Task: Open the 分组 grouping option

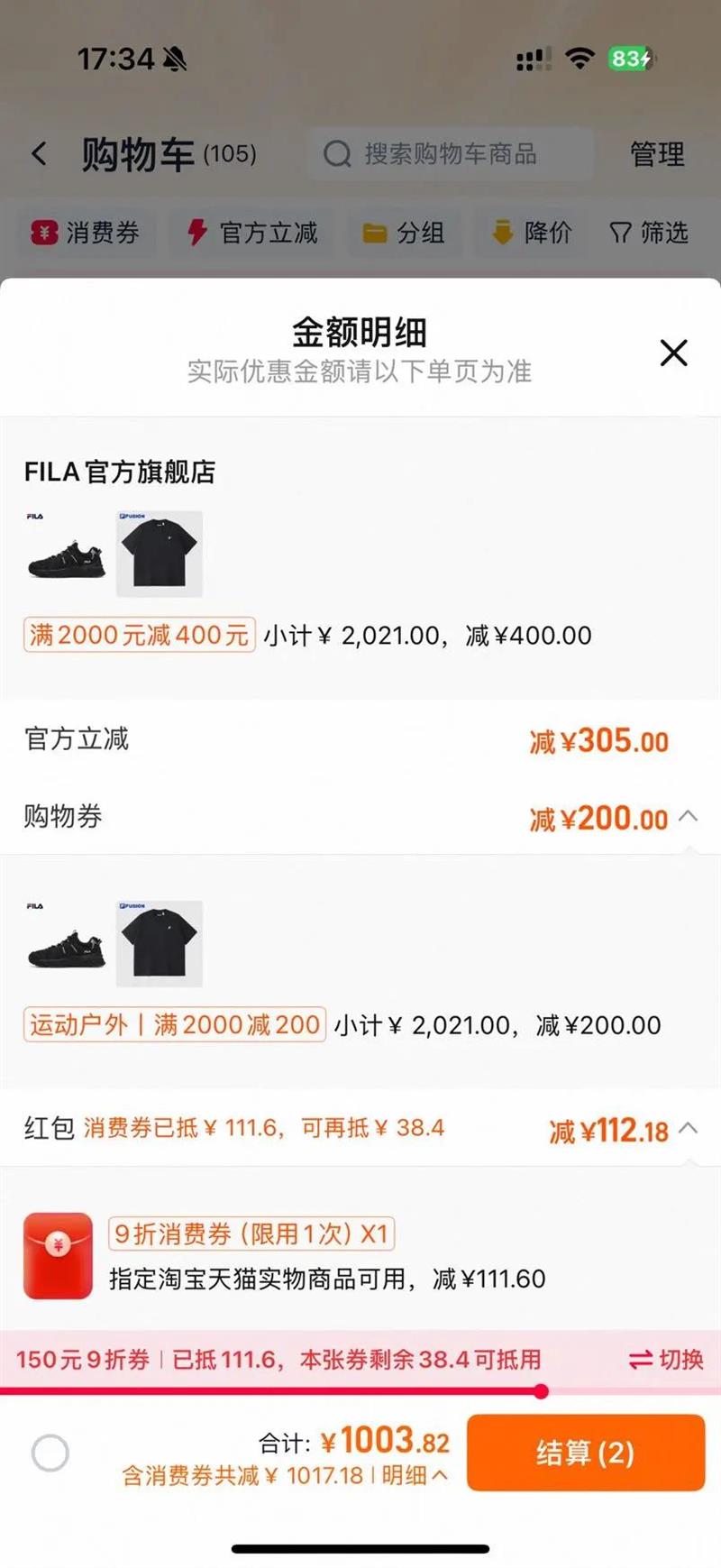Action: [x=404, y=233]
